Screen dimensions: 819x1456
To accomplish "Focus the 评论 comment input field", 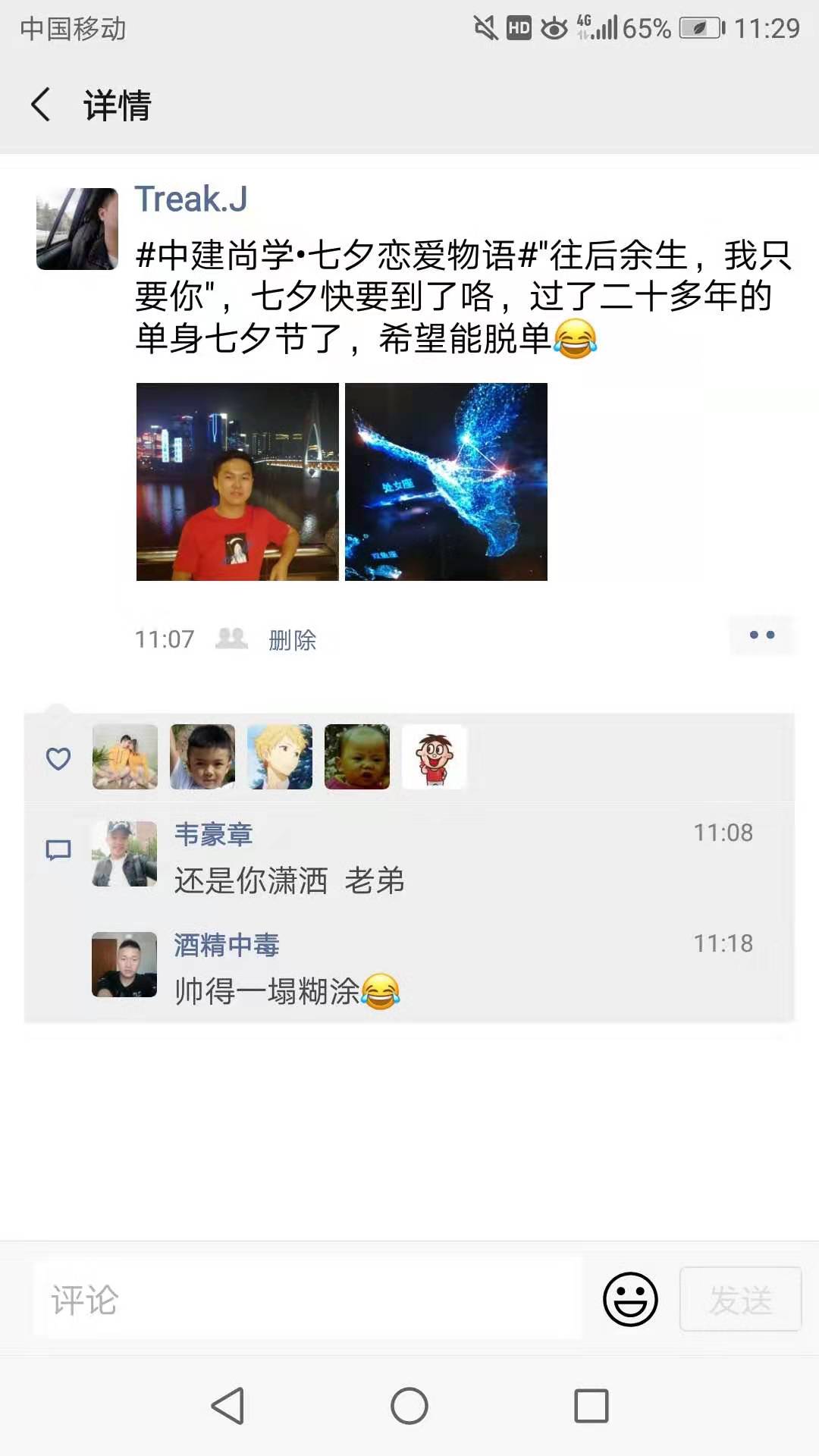I will (307, 1300).
